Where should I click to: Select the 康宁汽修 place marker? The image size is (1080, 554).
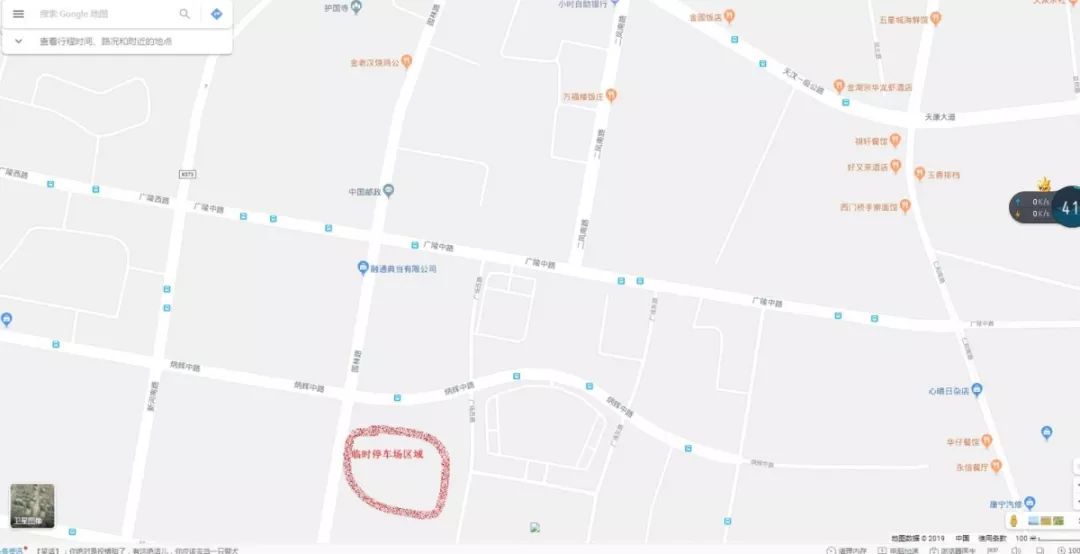click(x=1029, y=503)
